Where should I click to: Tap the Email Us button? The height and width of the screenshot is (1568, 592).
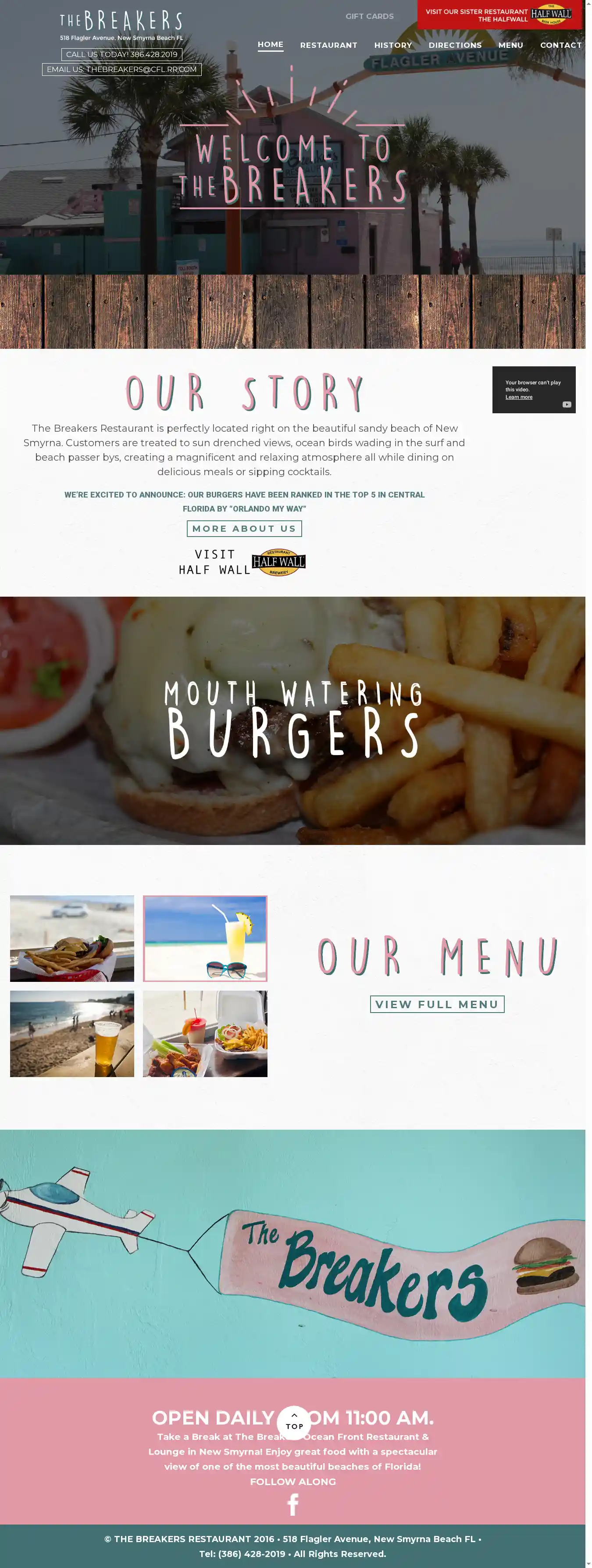coord(121,69)
